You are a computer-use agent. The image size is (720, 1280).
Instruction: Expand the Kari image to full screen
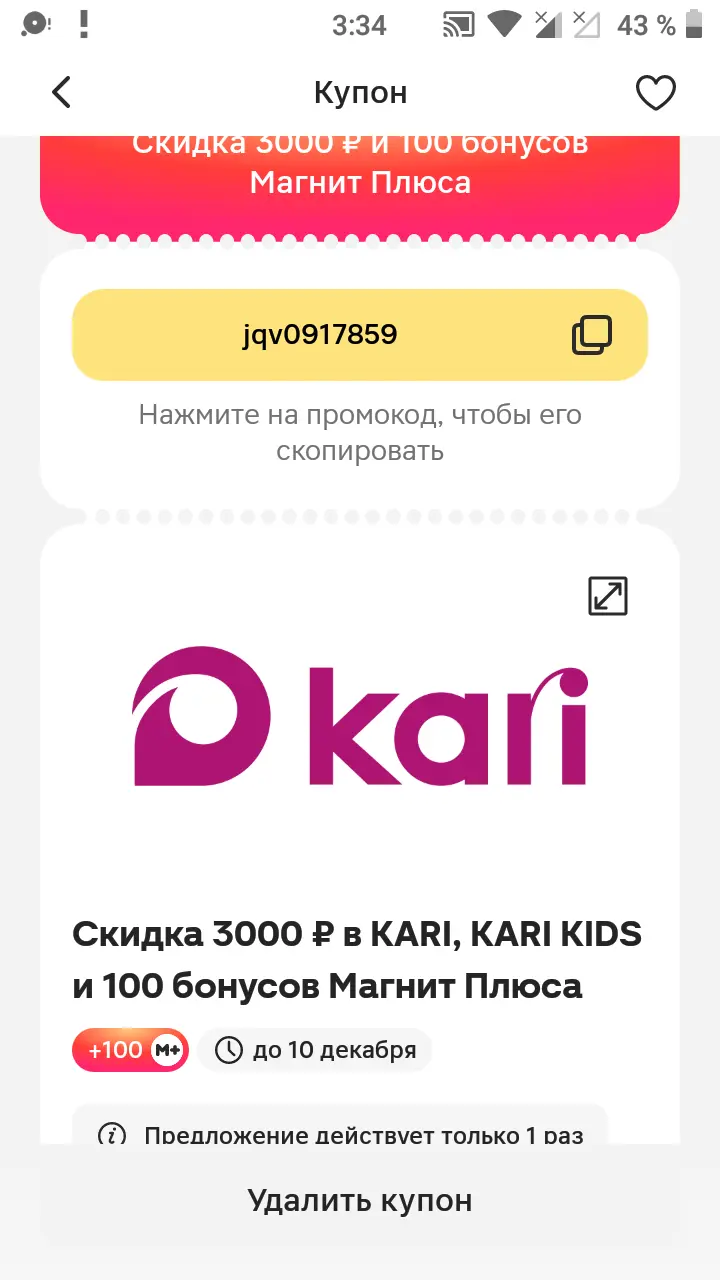(x=608, y=596)
